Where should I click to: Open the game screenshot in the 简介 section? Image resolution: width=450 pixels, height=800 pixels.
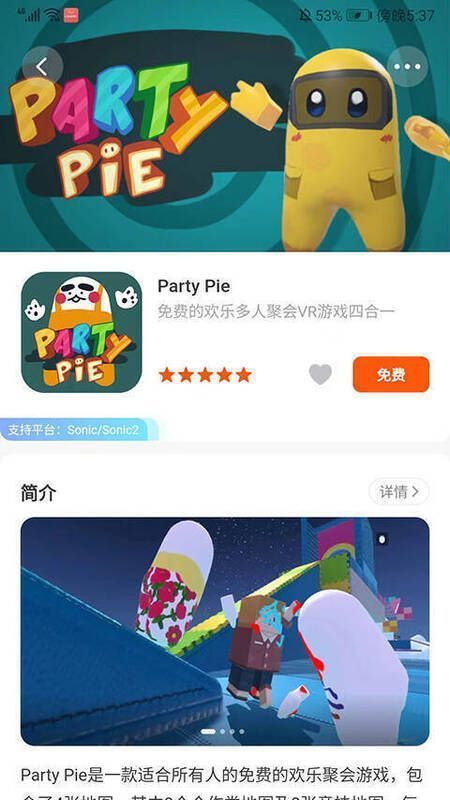(x=225, y=632)
